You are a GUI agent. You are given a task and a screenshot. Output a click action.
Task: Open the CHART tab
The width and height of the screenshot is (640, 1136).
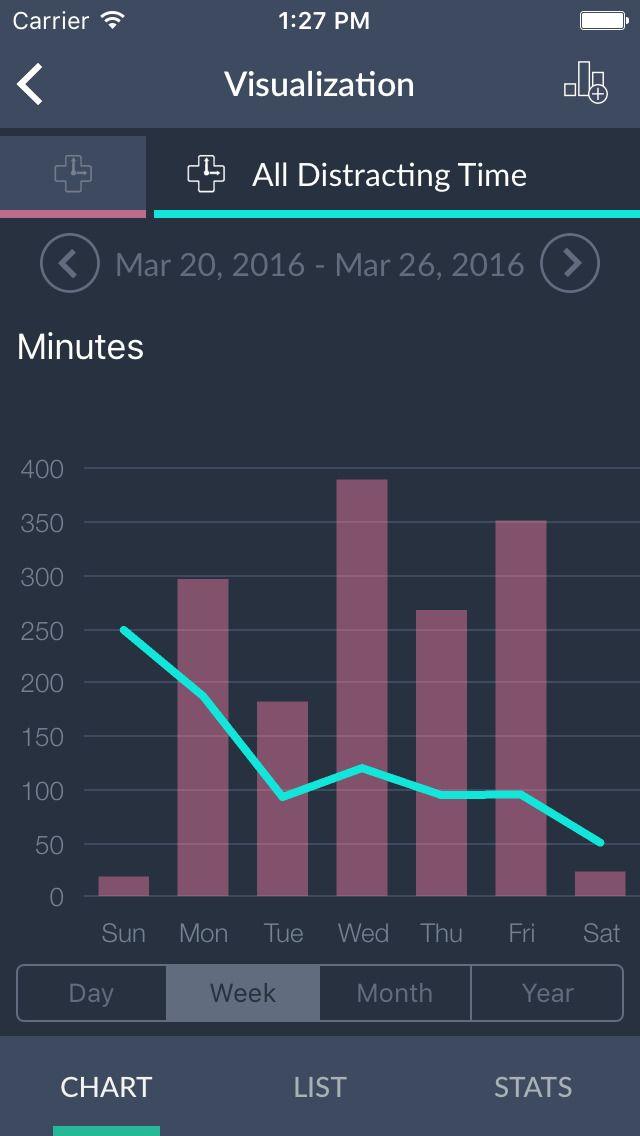point(106,1087)
